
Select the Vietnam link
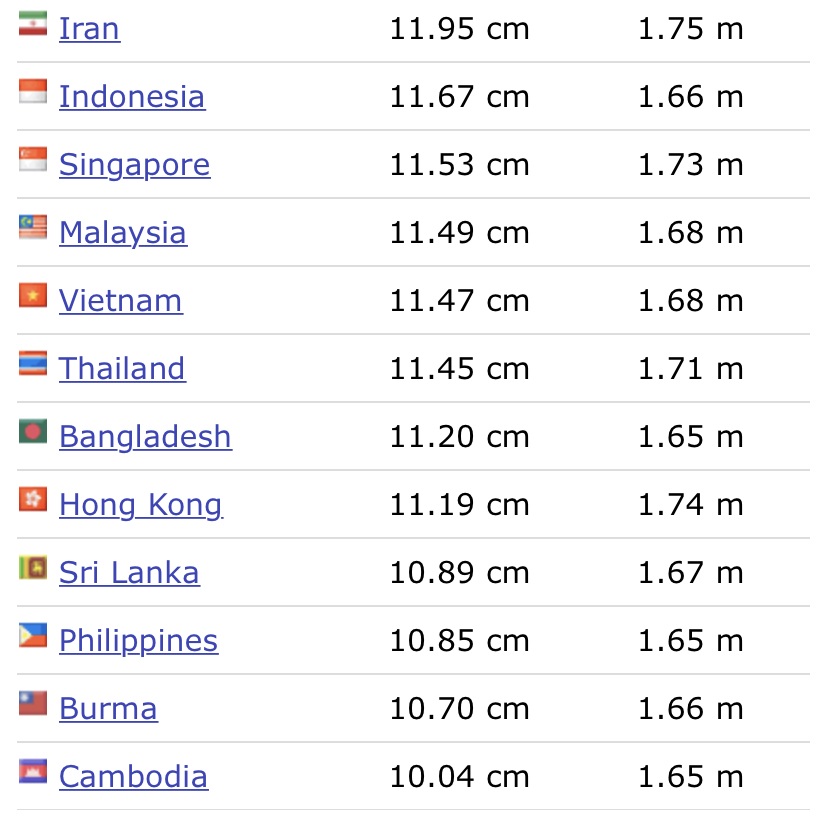(x=120, y=301)
